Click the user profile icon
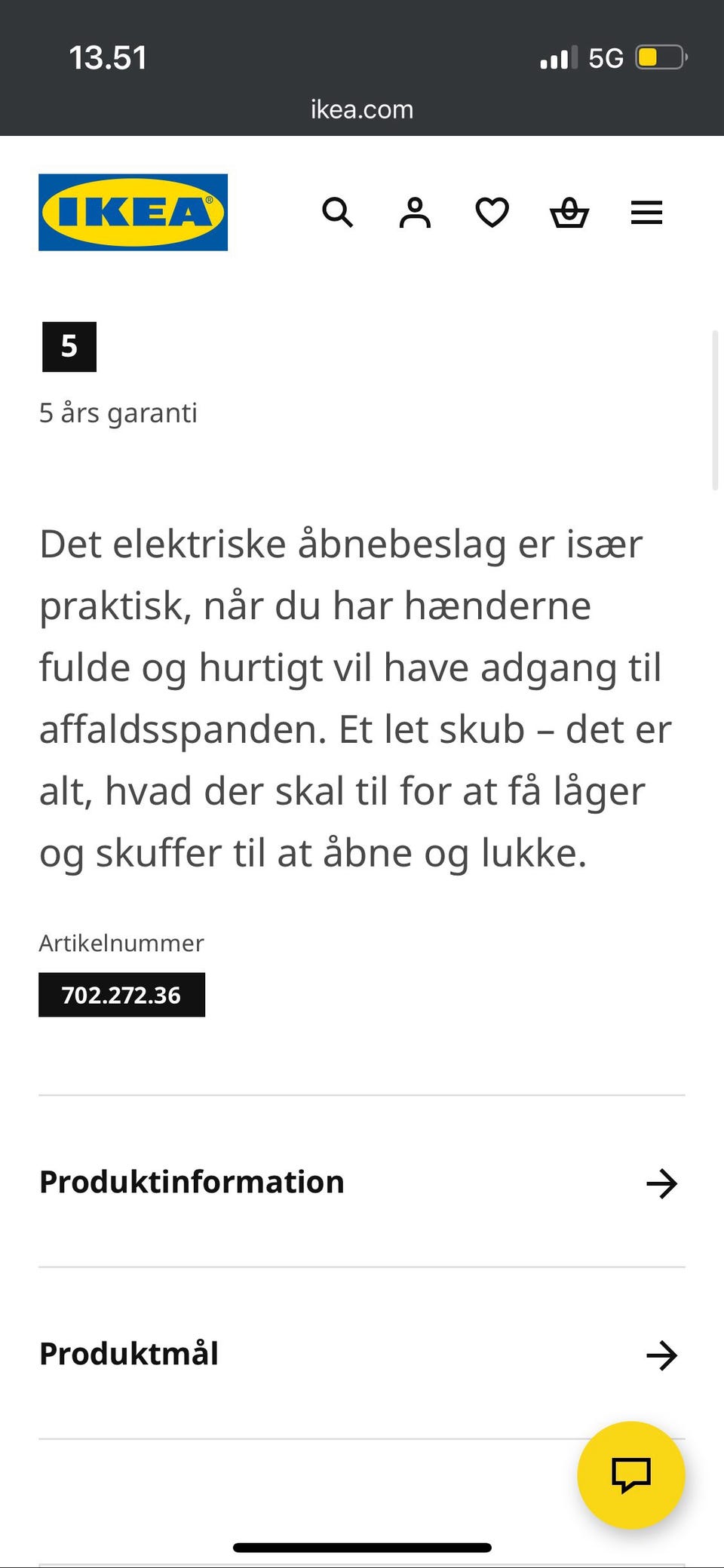The width and height of the screenshot is (724, 1568). 414,213
